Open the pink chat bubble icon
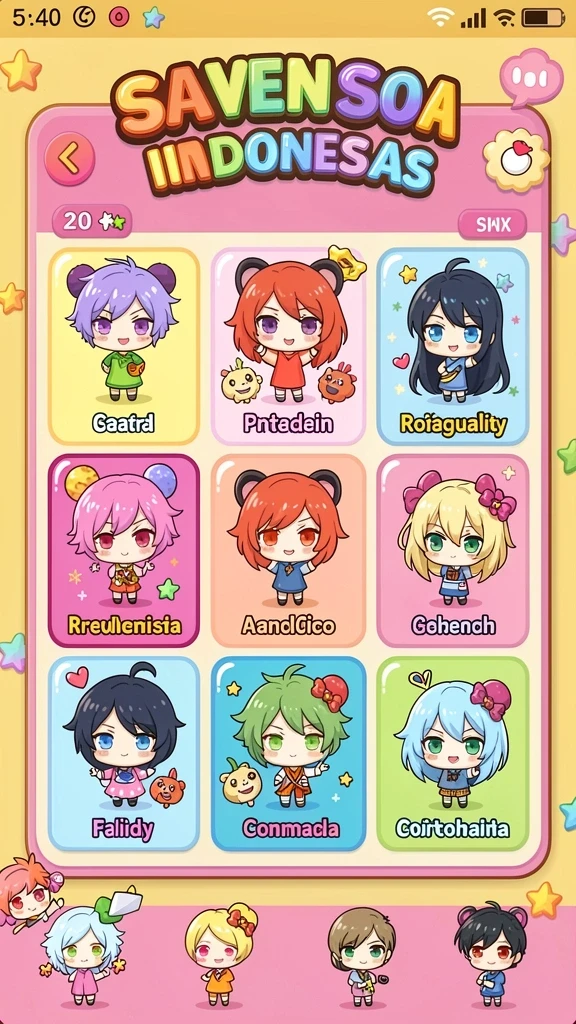 coord(531,78)
